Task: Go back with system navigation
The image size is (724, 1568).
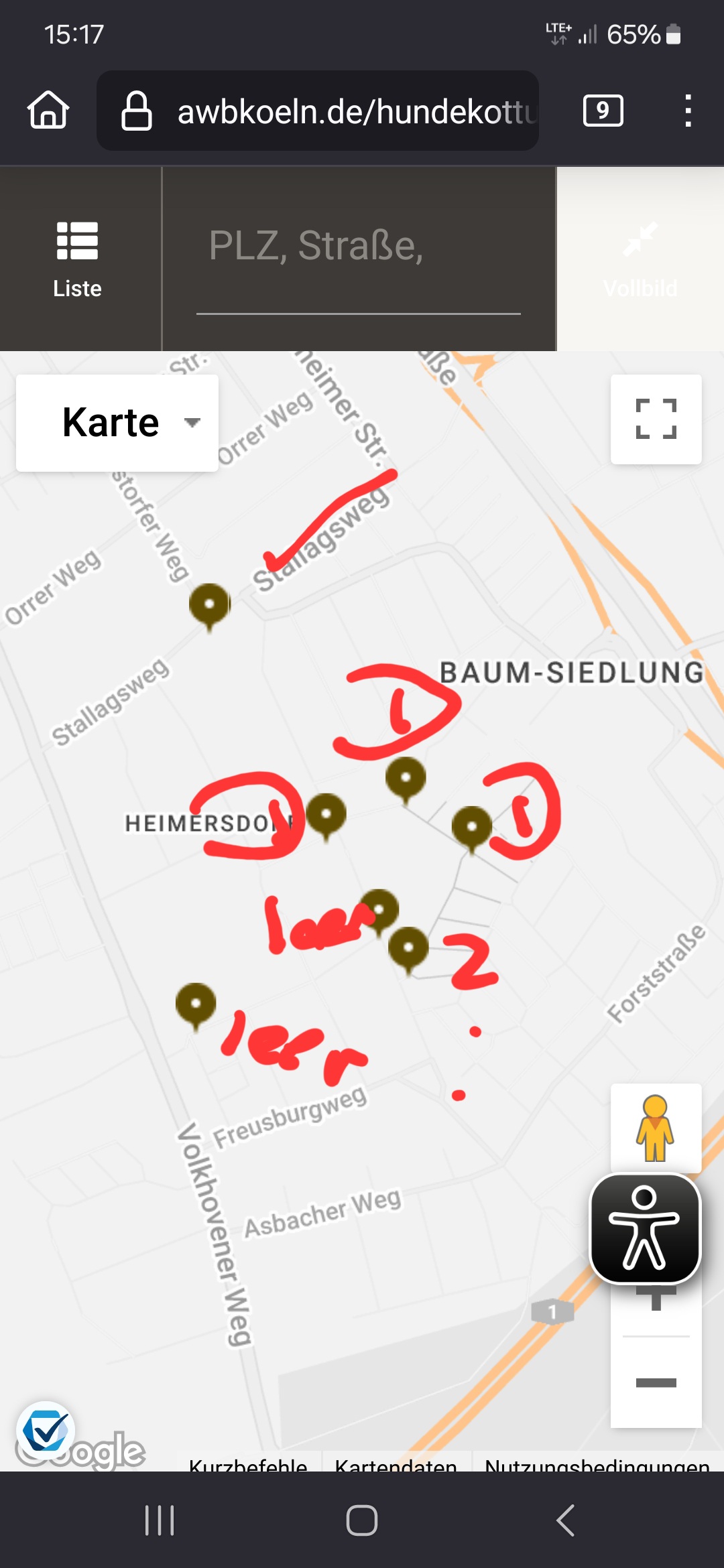Action: tap(565, 1520)
